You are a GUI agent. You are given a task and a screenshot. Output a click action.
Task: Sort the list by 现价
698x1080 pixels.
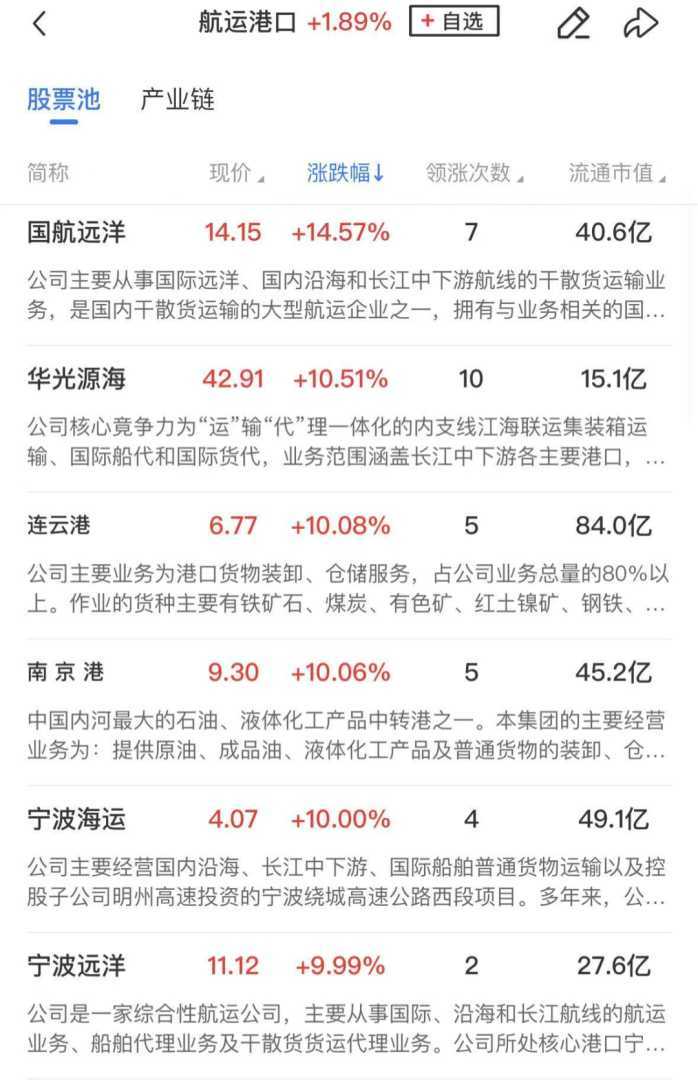point(236,173)
